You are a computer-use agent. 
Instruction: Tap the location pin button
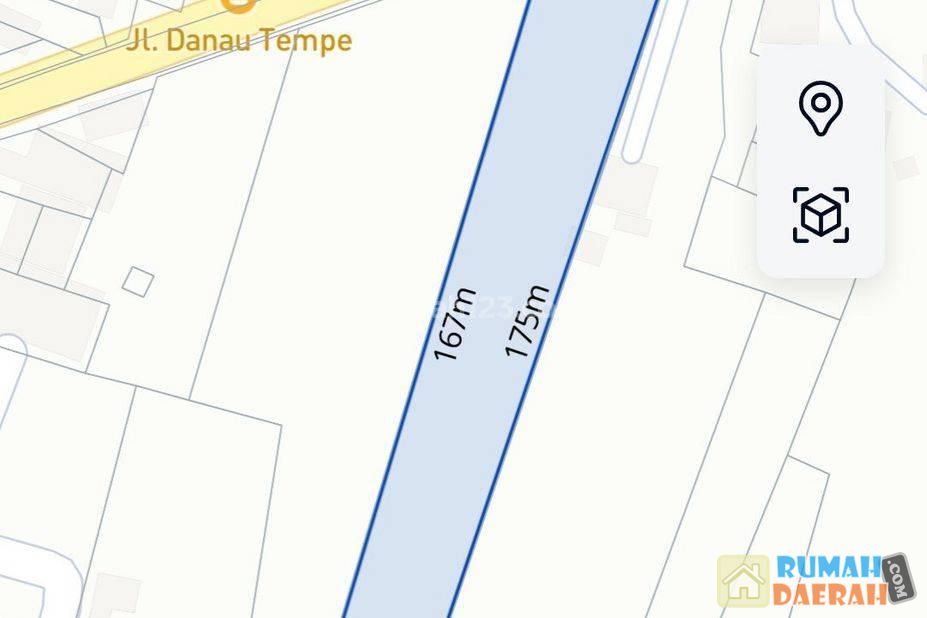pos(820,107)
